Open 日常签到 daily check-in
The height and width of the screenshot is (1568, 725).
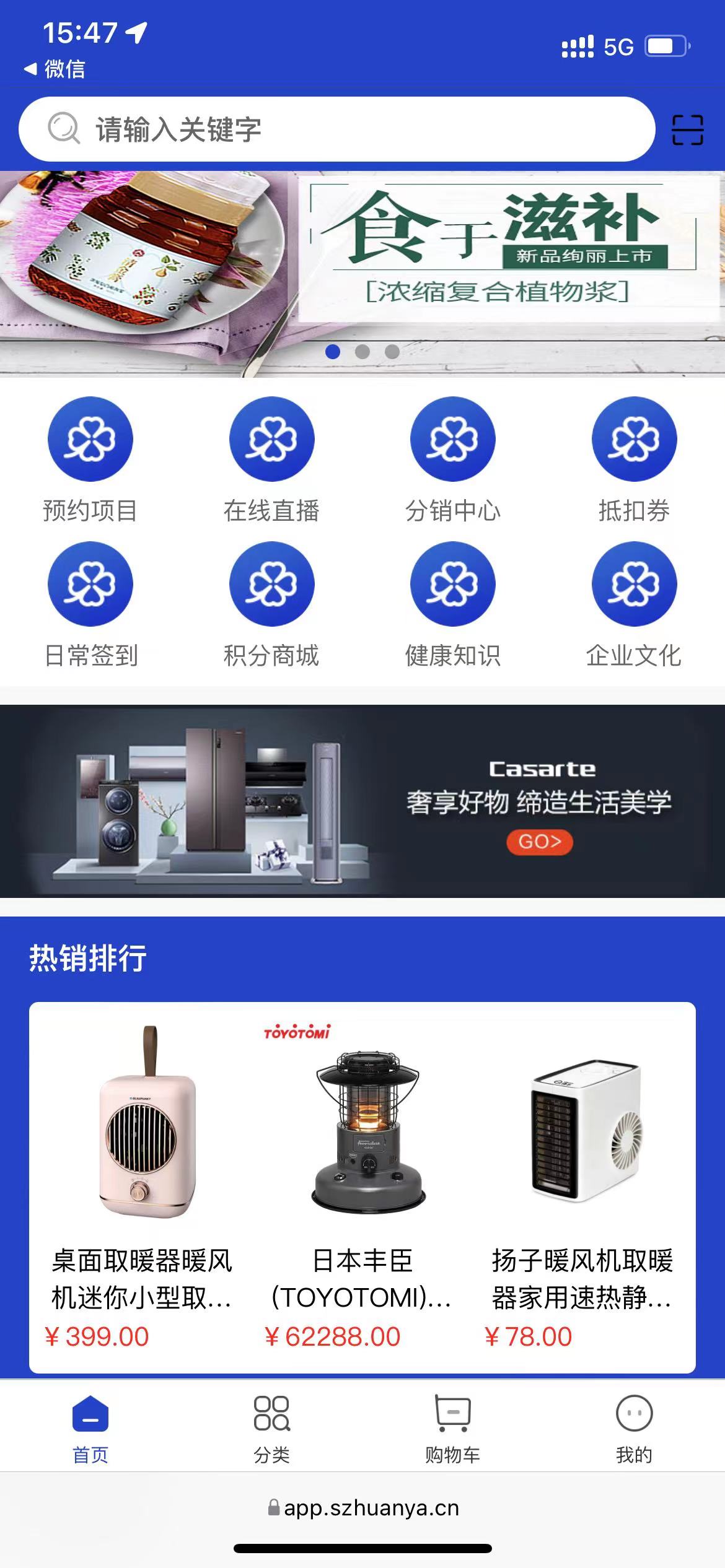[90, 605]
